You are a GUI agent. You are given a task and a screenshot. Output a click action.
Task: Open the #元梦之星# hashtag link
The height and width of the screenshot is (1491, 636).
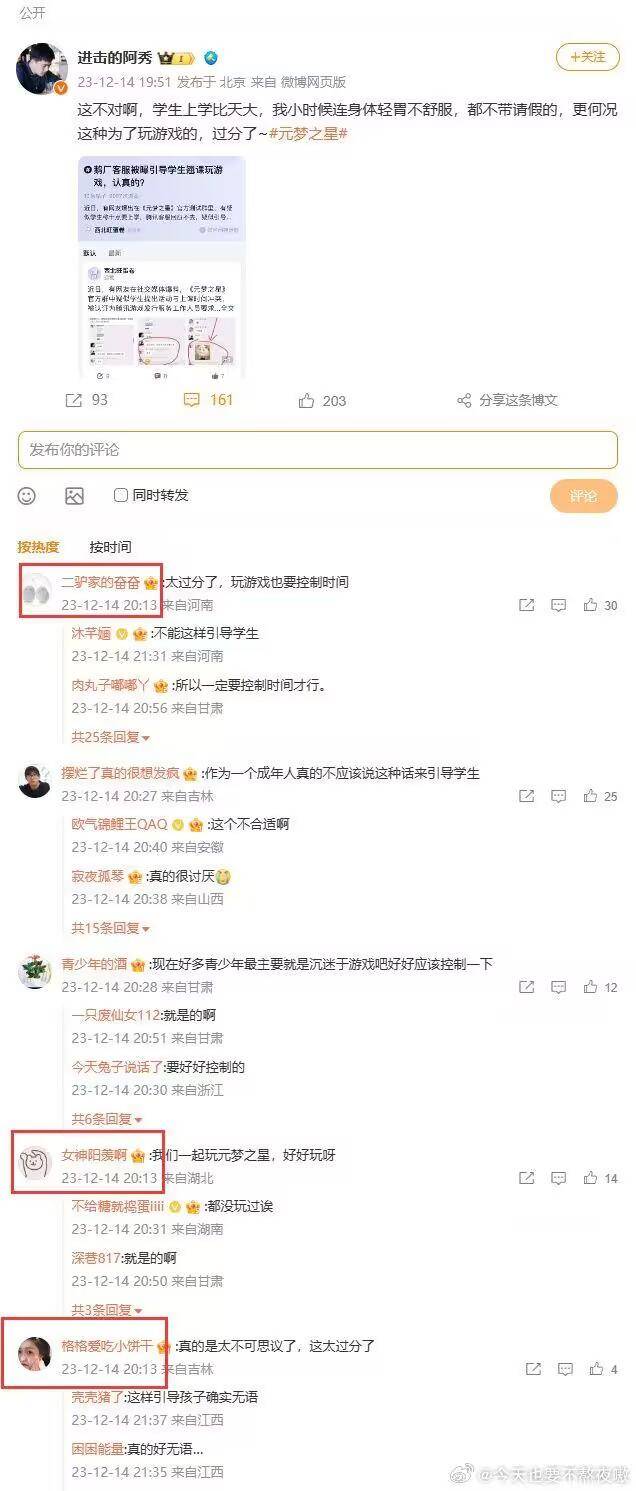(308, 133)
